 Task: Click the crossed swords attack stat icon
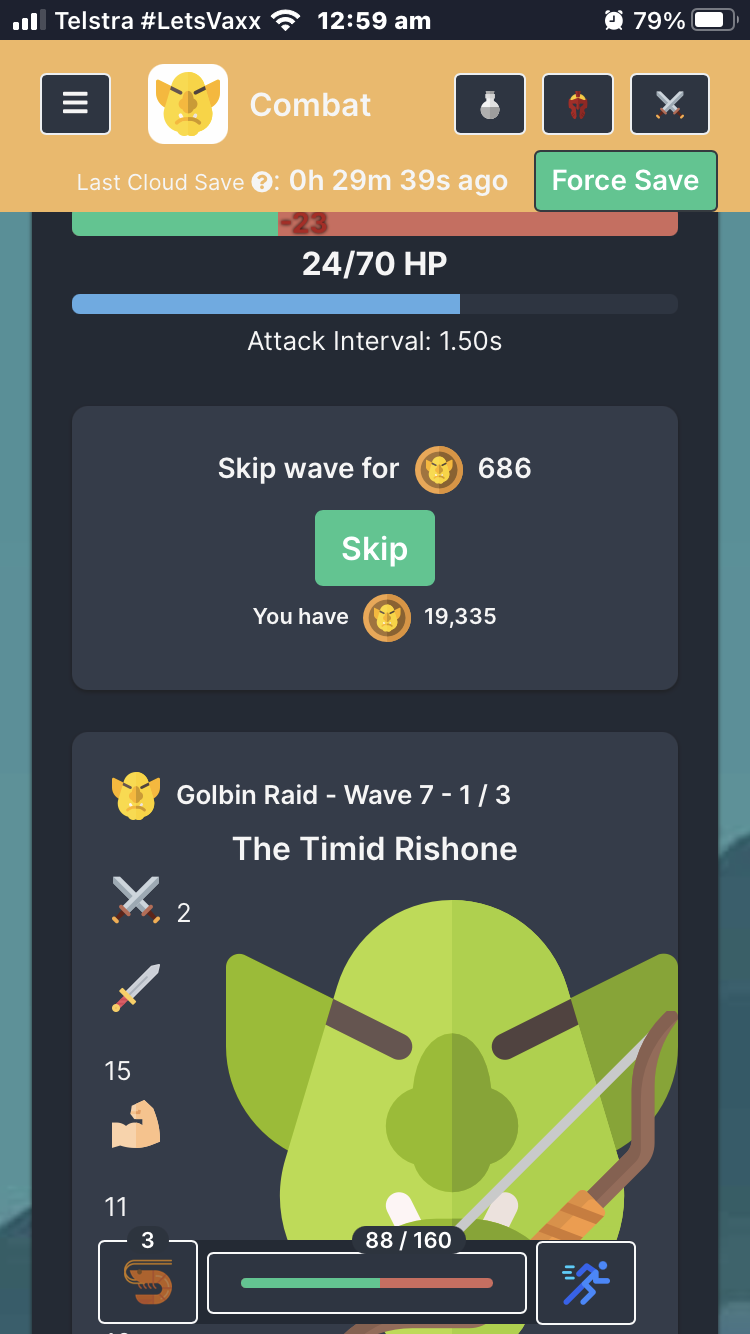point(134,899)
